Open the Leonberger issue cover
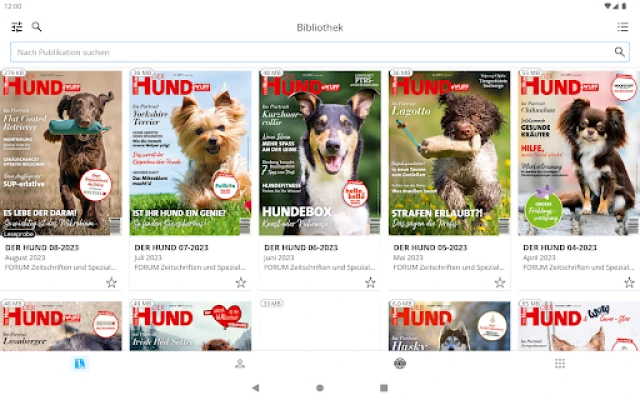Image resolution: width=640 pixels, height=400 pixels. point(61,326)
